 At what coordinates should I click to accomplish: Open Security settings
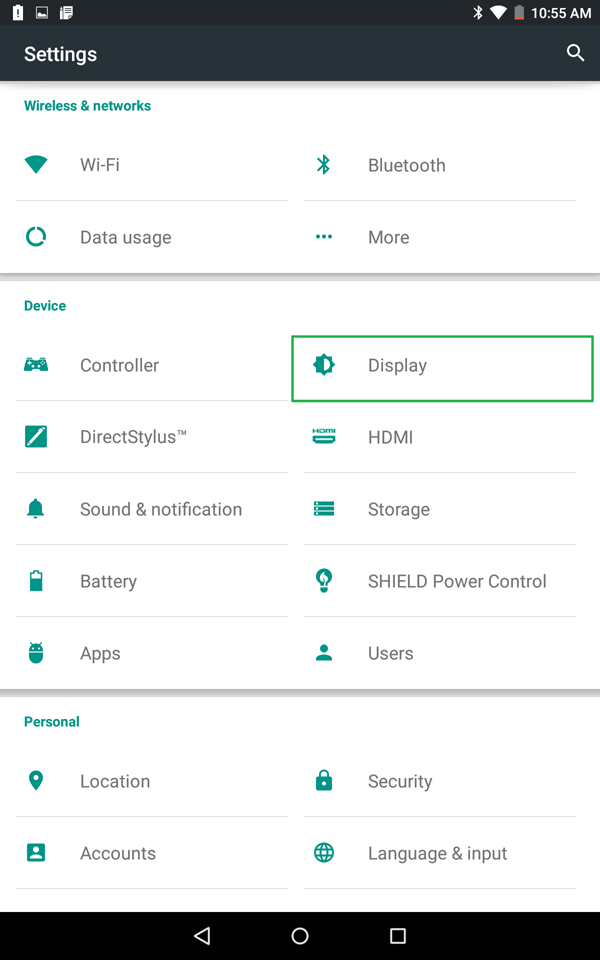click(440, 781)
